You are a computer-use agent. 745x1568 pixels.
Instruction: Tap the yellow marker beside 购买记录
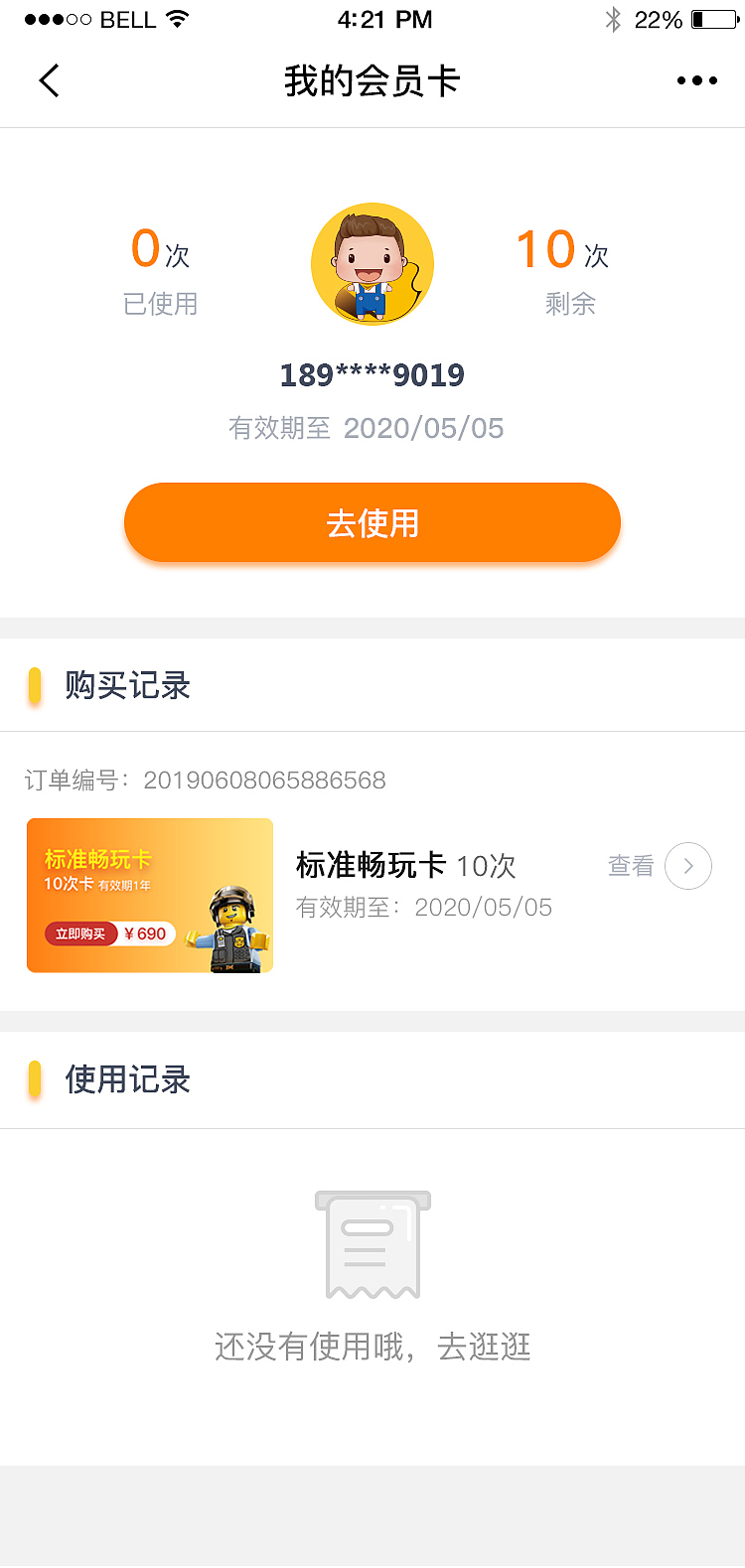click(x=33, y=686)
